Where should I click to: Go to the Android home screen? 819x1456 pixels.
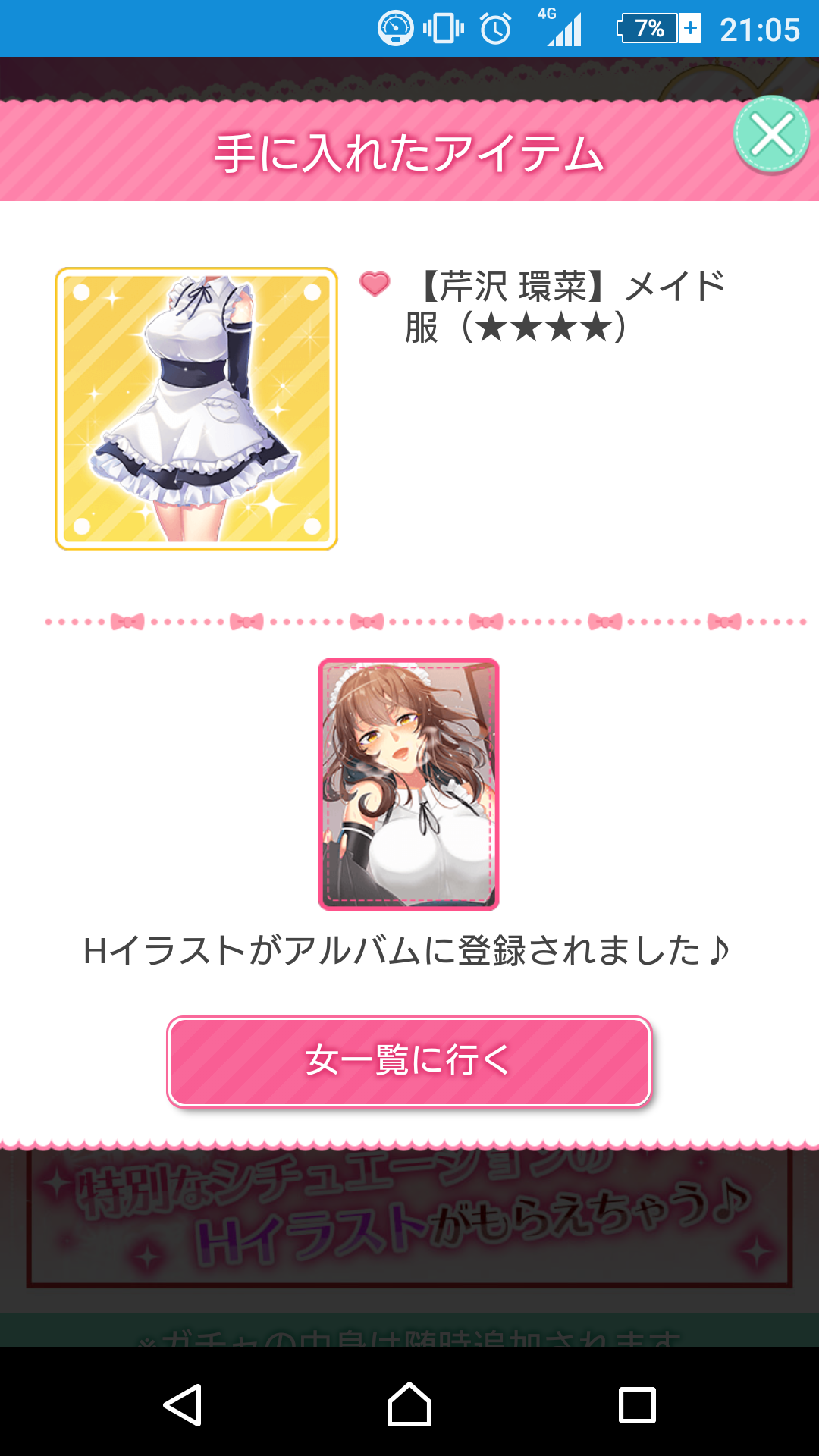pyautogui.click(x=409, y=1404)
